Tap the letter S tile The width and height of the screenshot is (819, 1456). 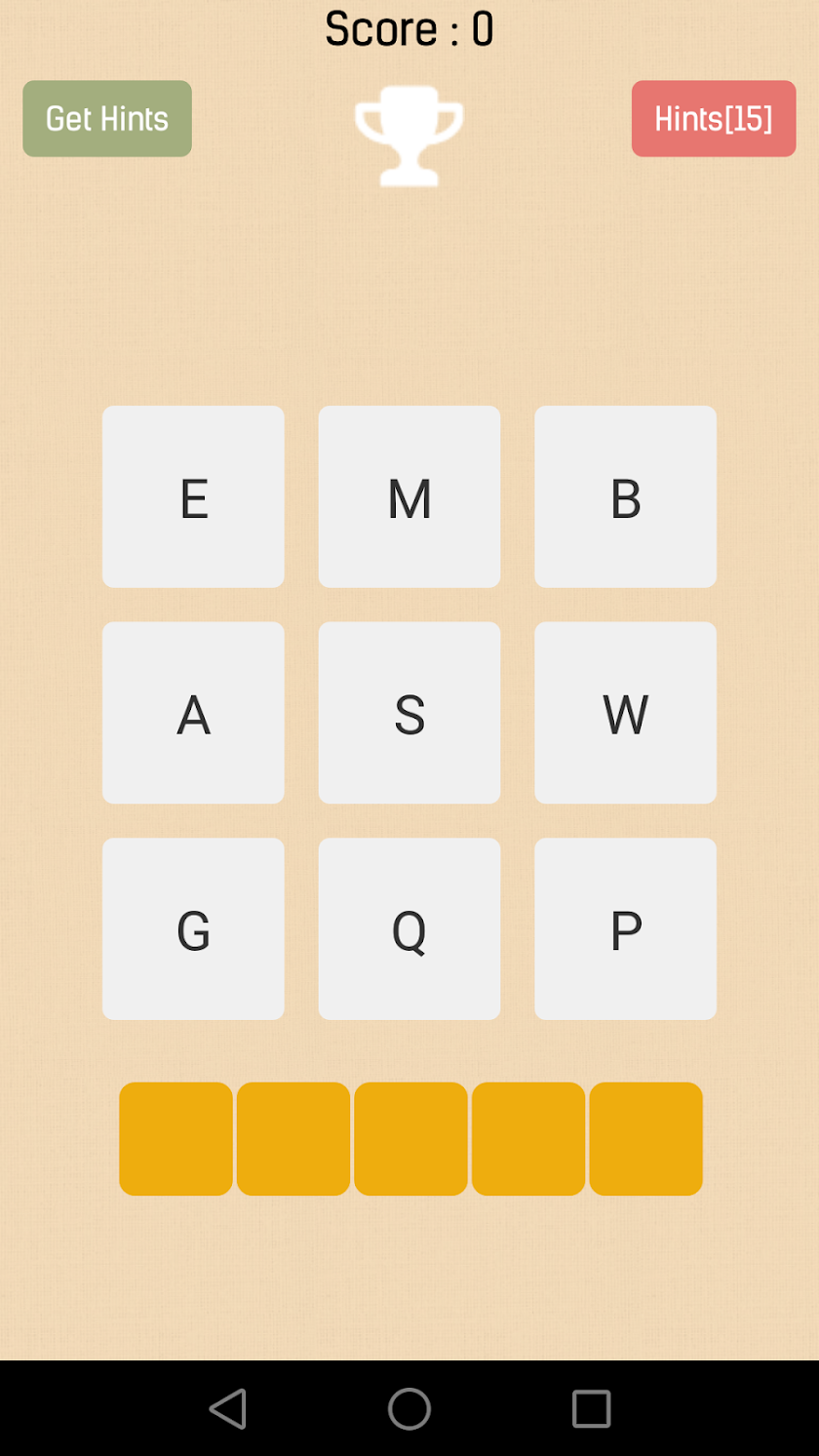point(409,713)
